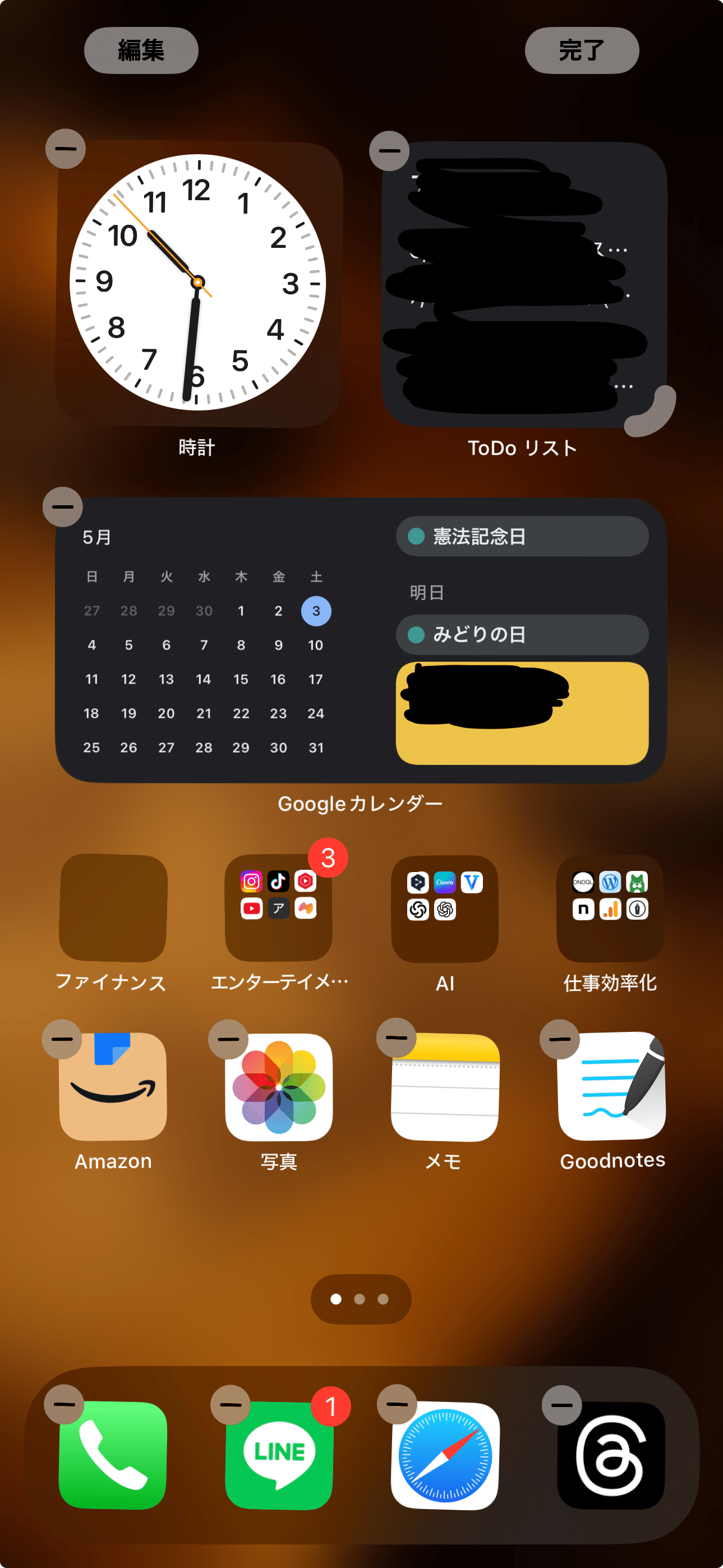This screenshot has height=1568, width=723.
Task: Remove LINE from the dock
Action: coord(230,1405)
